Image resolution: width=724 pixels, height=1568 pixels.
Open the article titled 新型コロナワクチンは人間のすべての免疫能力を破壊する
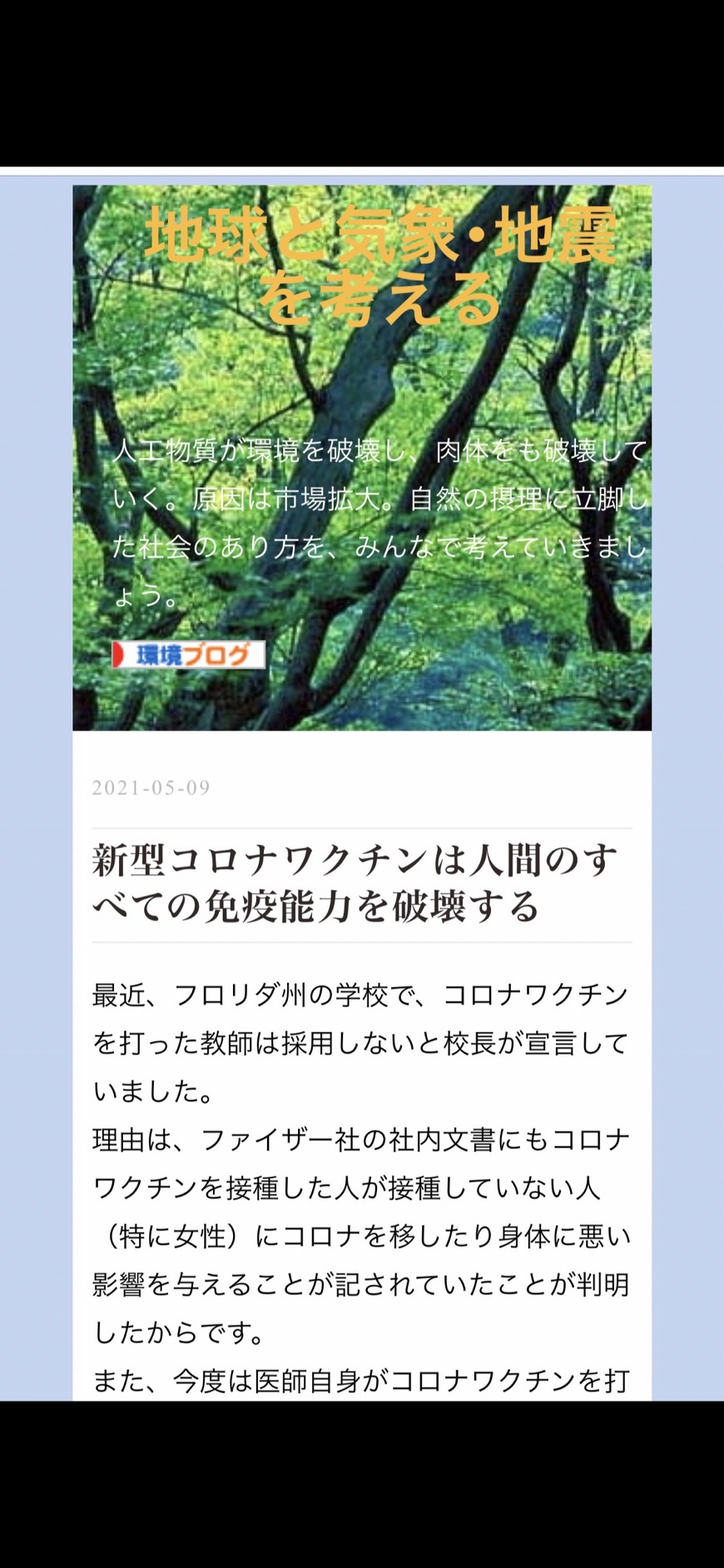point(355,883)
